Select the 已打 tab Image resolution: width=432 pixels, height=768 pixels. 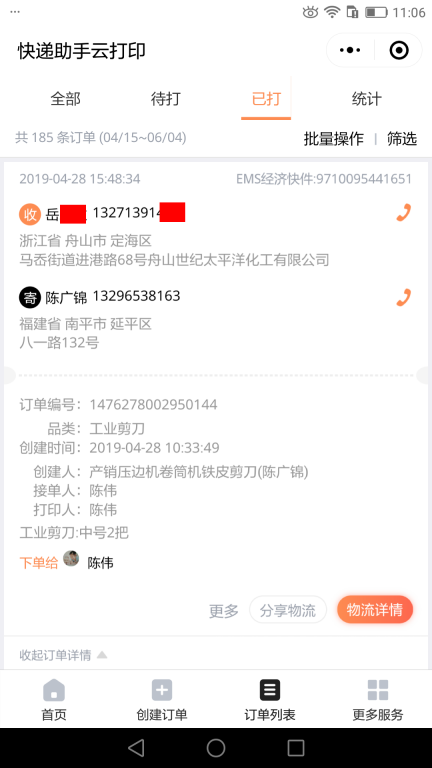(x=266, y=98)
